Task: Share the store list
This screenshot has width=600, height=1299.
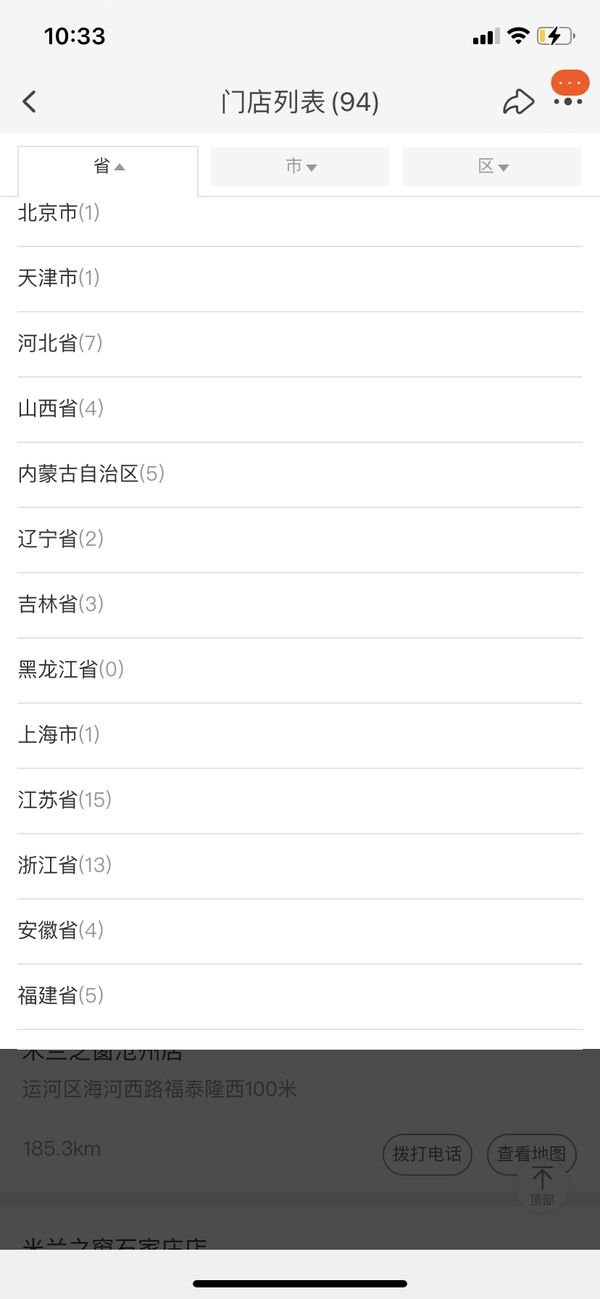Action: (518, 101)
